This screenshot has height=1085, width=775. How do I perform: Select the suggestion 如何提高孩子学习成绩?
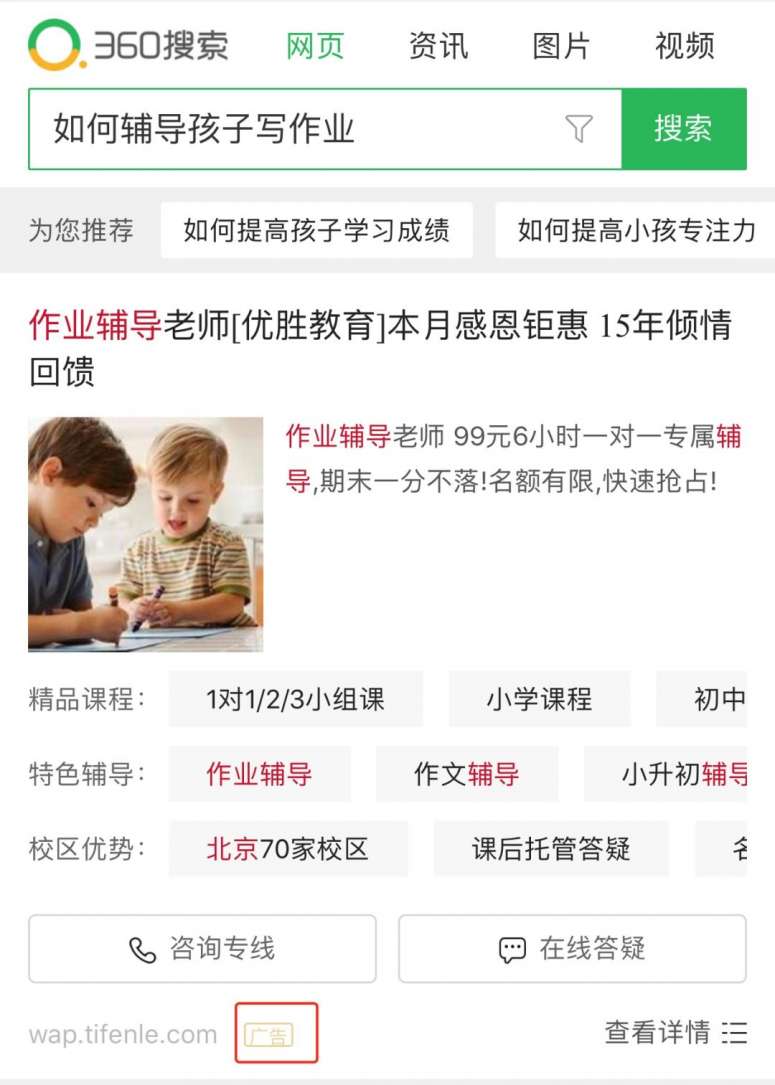[x=316, y=230]
